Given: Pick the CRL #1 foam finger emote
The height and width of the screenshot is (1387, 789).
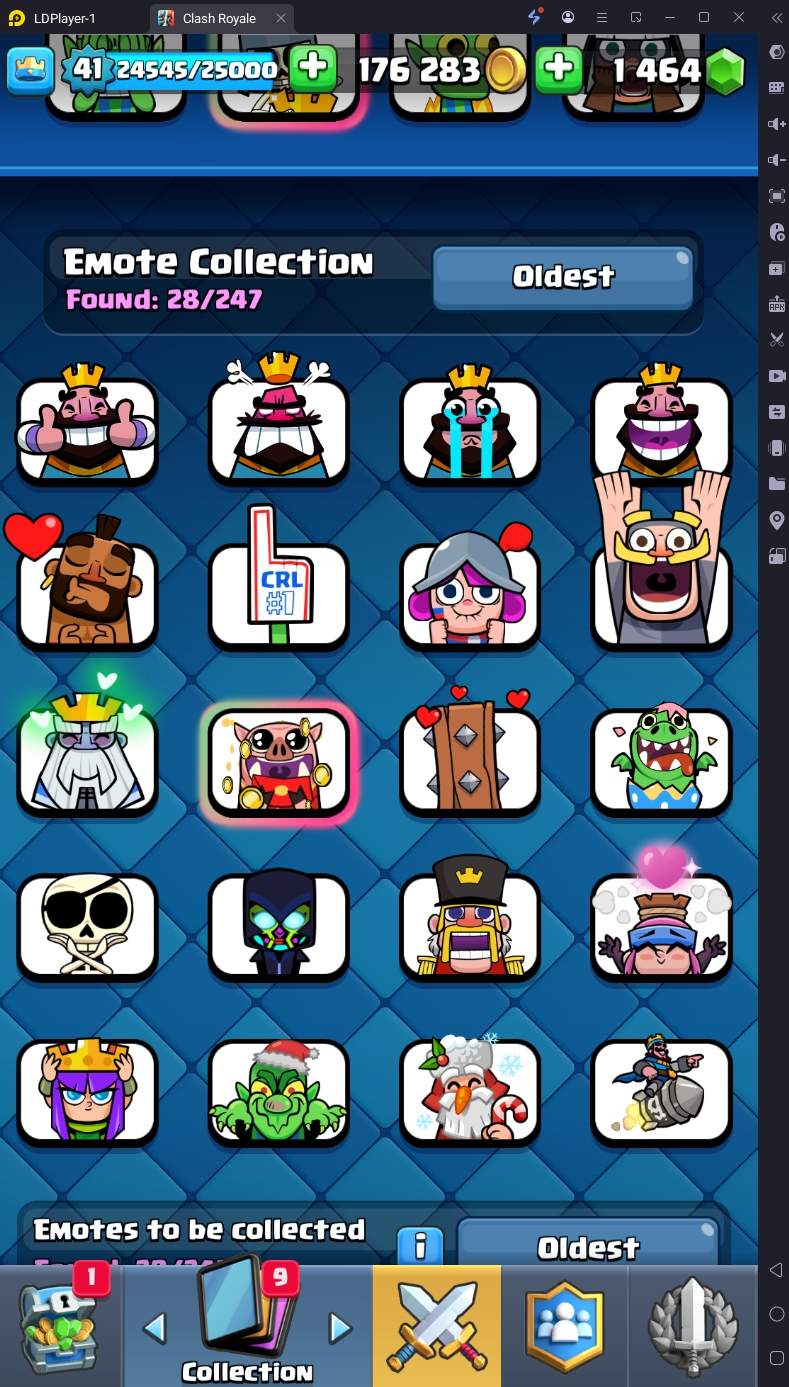Looking at the screenshot, I should click(278, 590).
